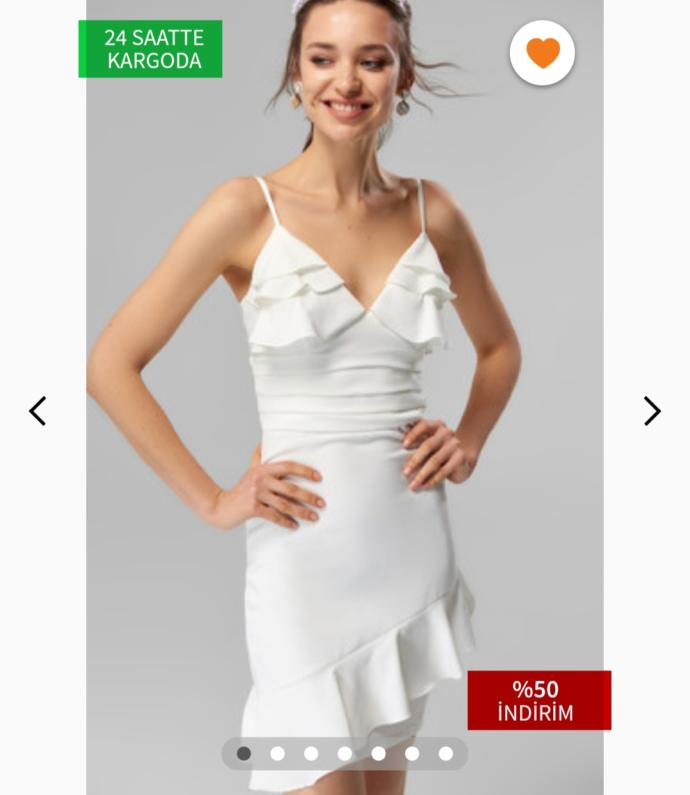
Task: Remove the dress from favorites via heart
Action: (542, 53)
